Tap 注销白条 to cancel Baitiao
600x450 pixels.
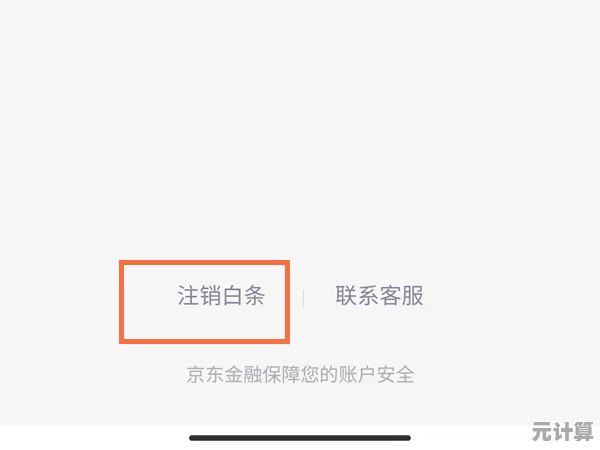pos(221,297)
